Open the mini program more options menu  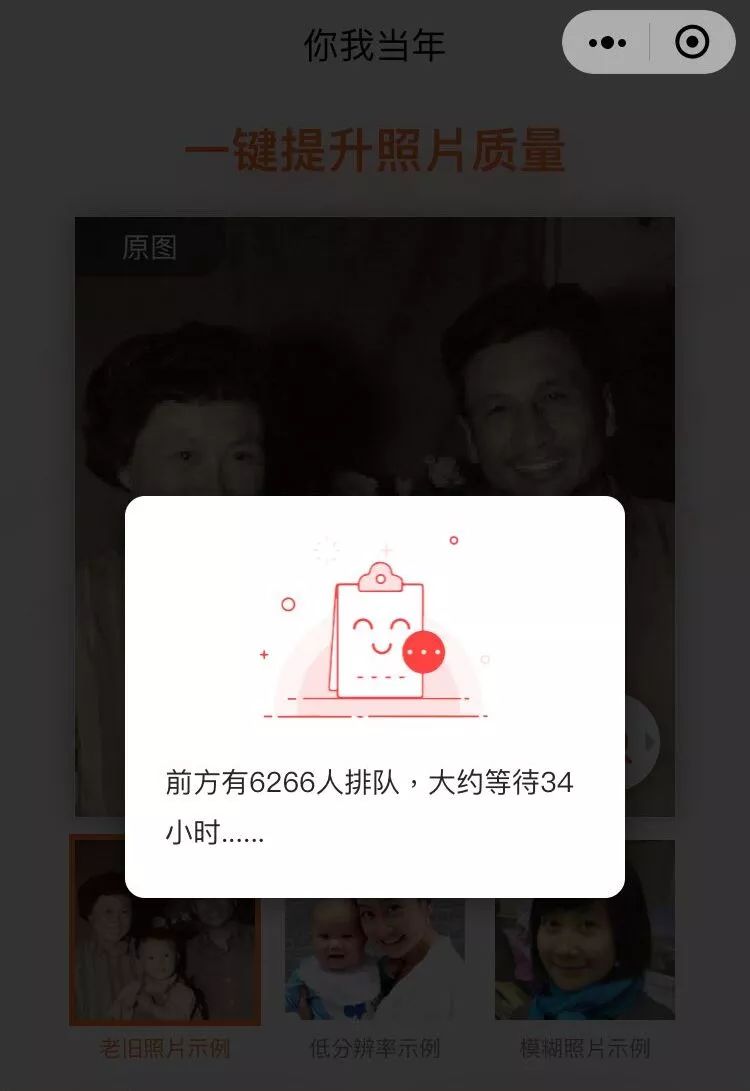[607, 43]
